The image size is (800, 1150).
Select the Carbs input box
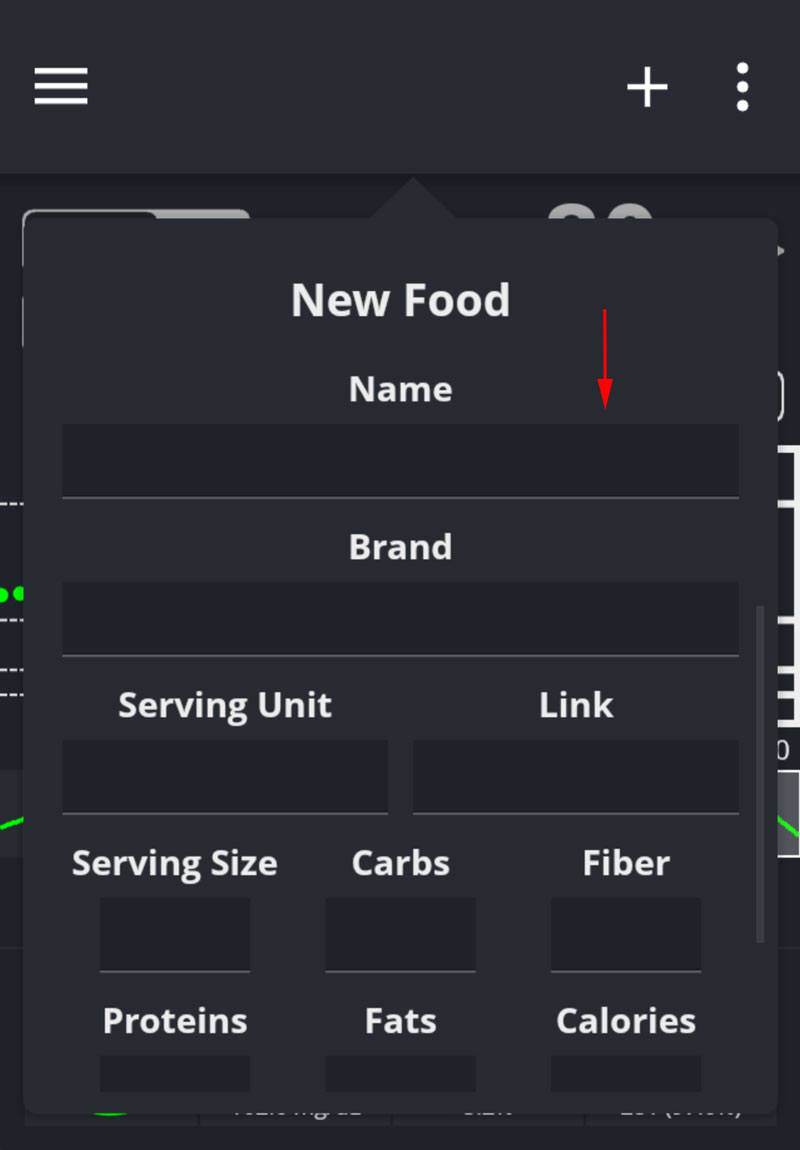click(400, 934)
